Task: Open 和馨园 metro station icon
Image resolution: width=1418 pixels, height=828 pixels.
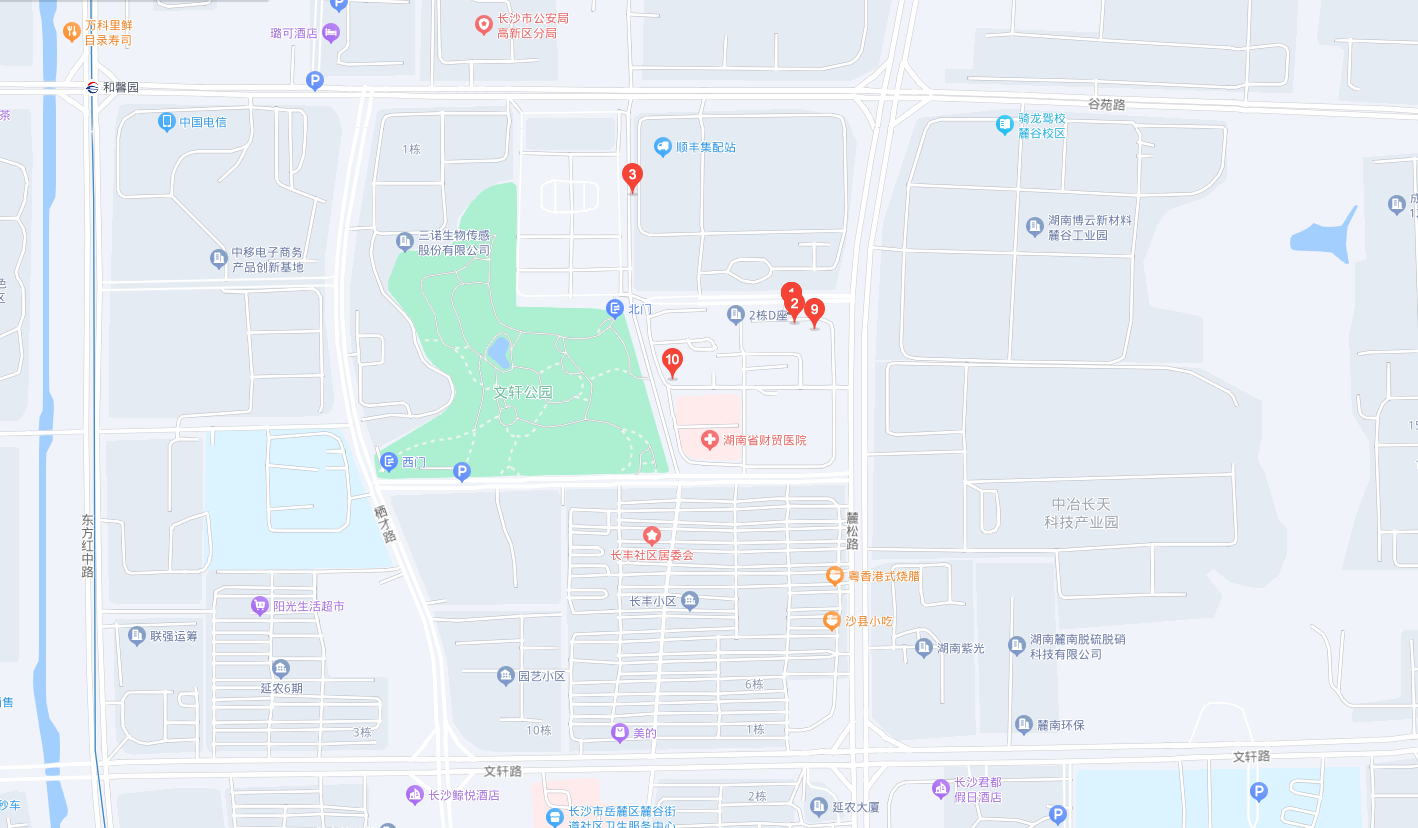Action: click(92, 87)
